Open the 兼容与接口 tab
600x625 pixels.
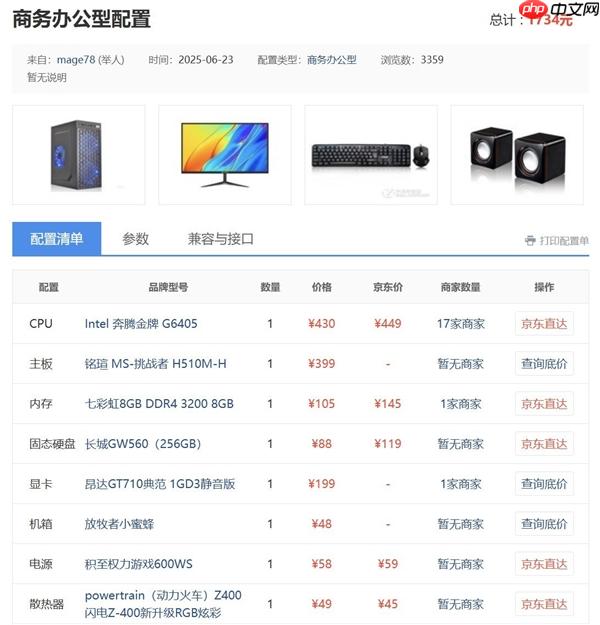pos(221,239)
